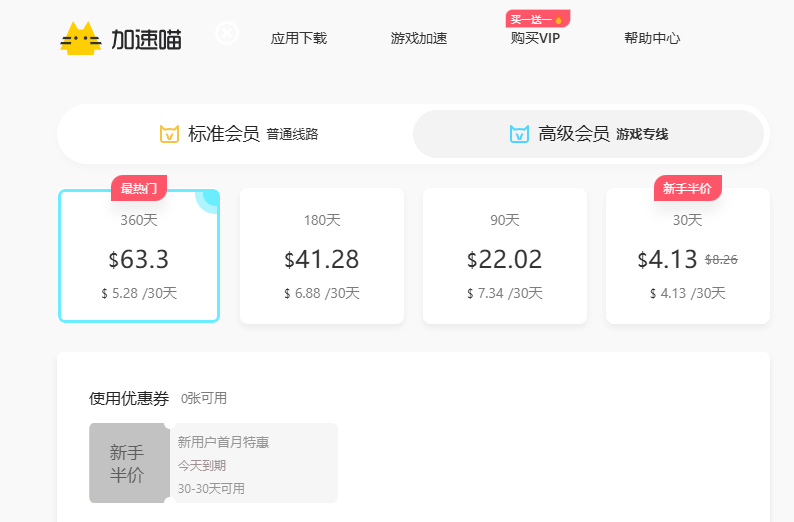This screenshot has height=522, width=794.
Task: Tap the circled X icon beside logo
Action: pos(227,35)
